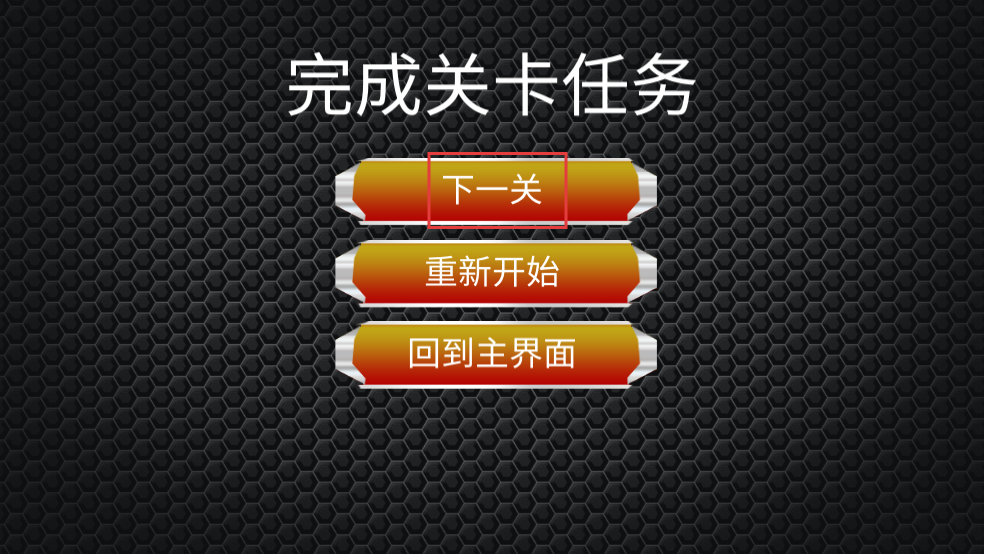
Task: Return via 回到主界面 button
Action: [495, 354]
